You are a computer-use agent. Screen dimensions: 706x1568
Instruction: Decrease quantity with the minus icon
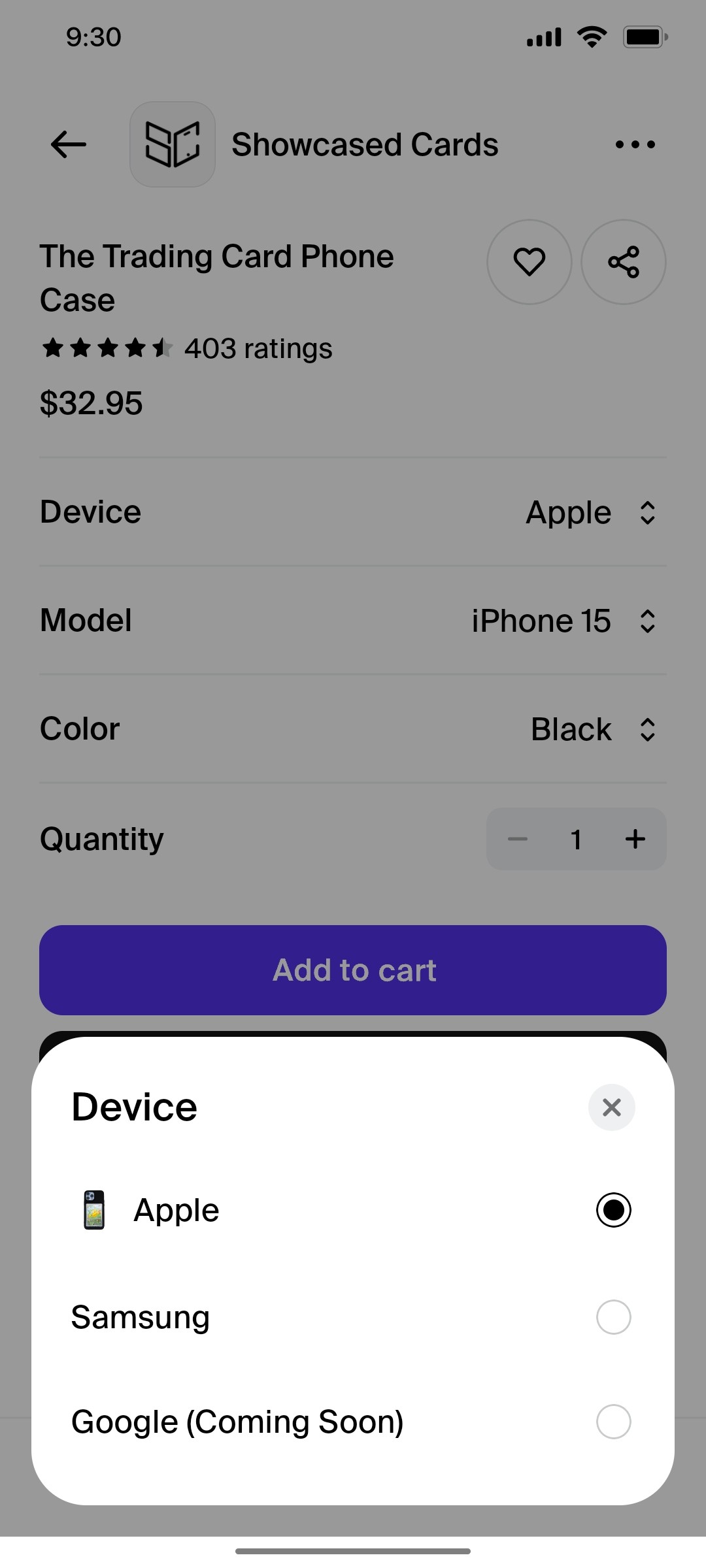[517, 840]
